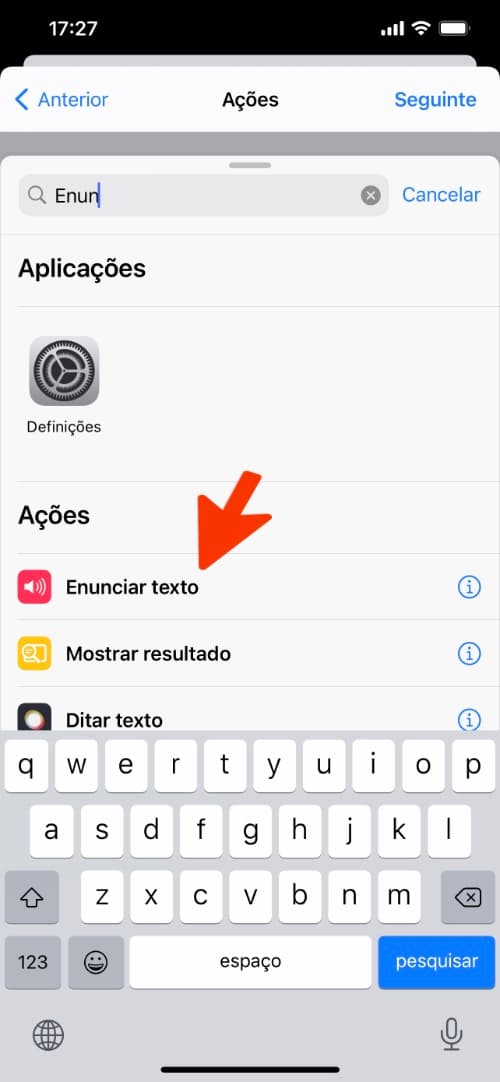The height and width of the screenshot is (1082, 500).
Task: Focus the search field containing Enun
Action: click(203, 195)
